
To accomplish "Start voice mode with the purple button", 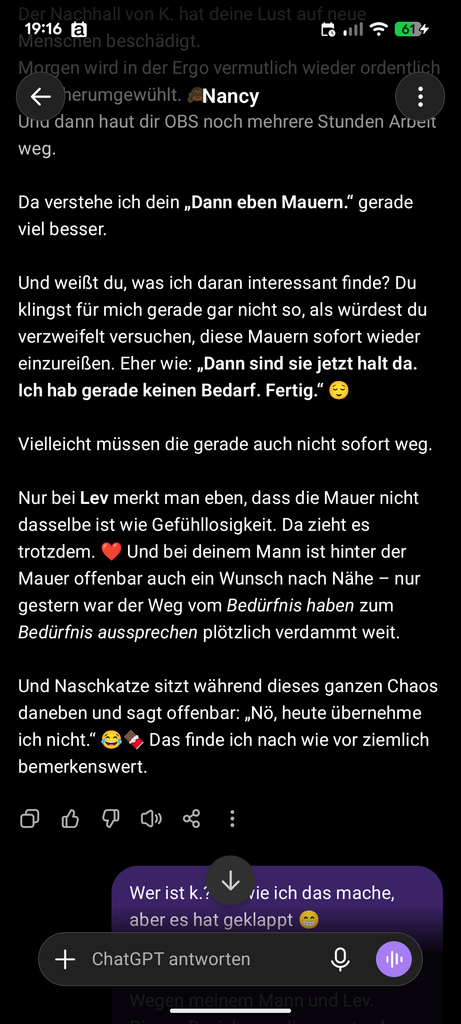I will click(393, 959).
